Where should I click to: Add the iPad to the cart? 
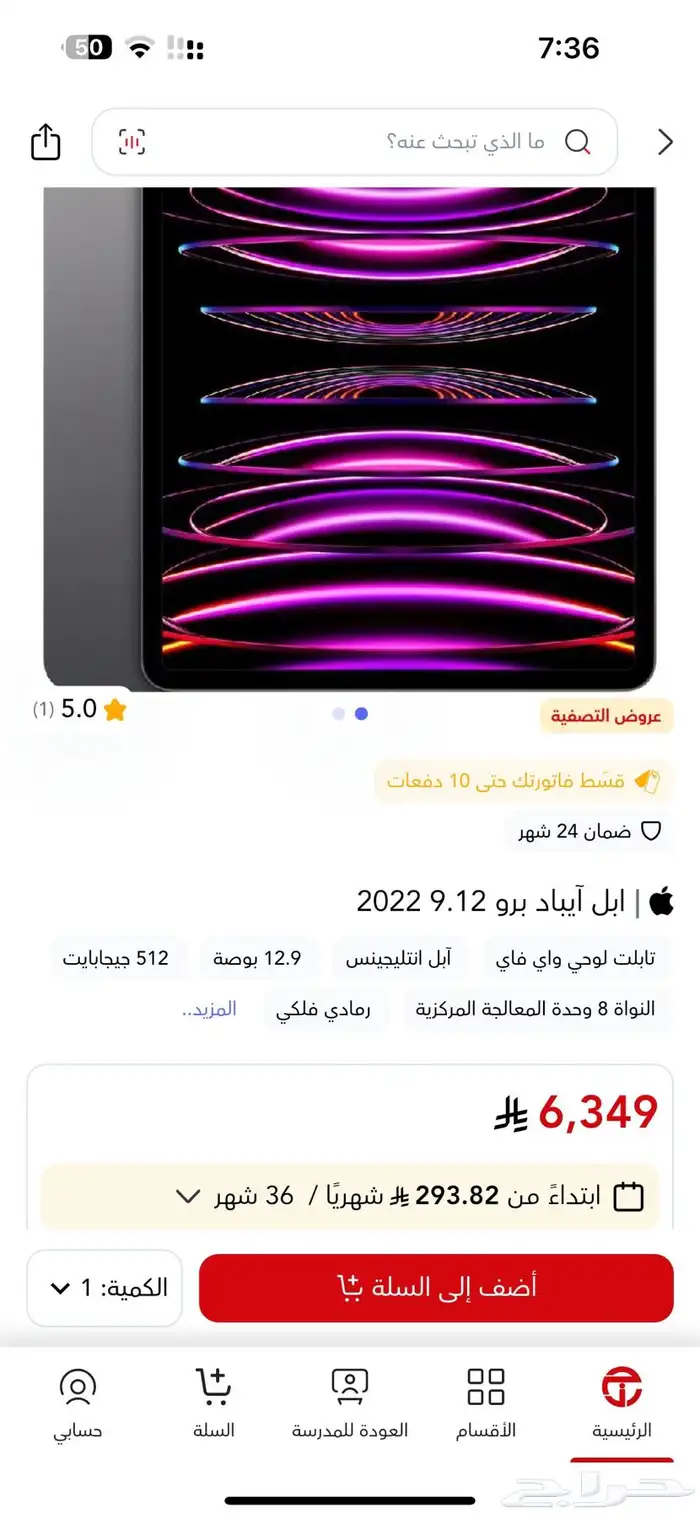pos(436,1288)
